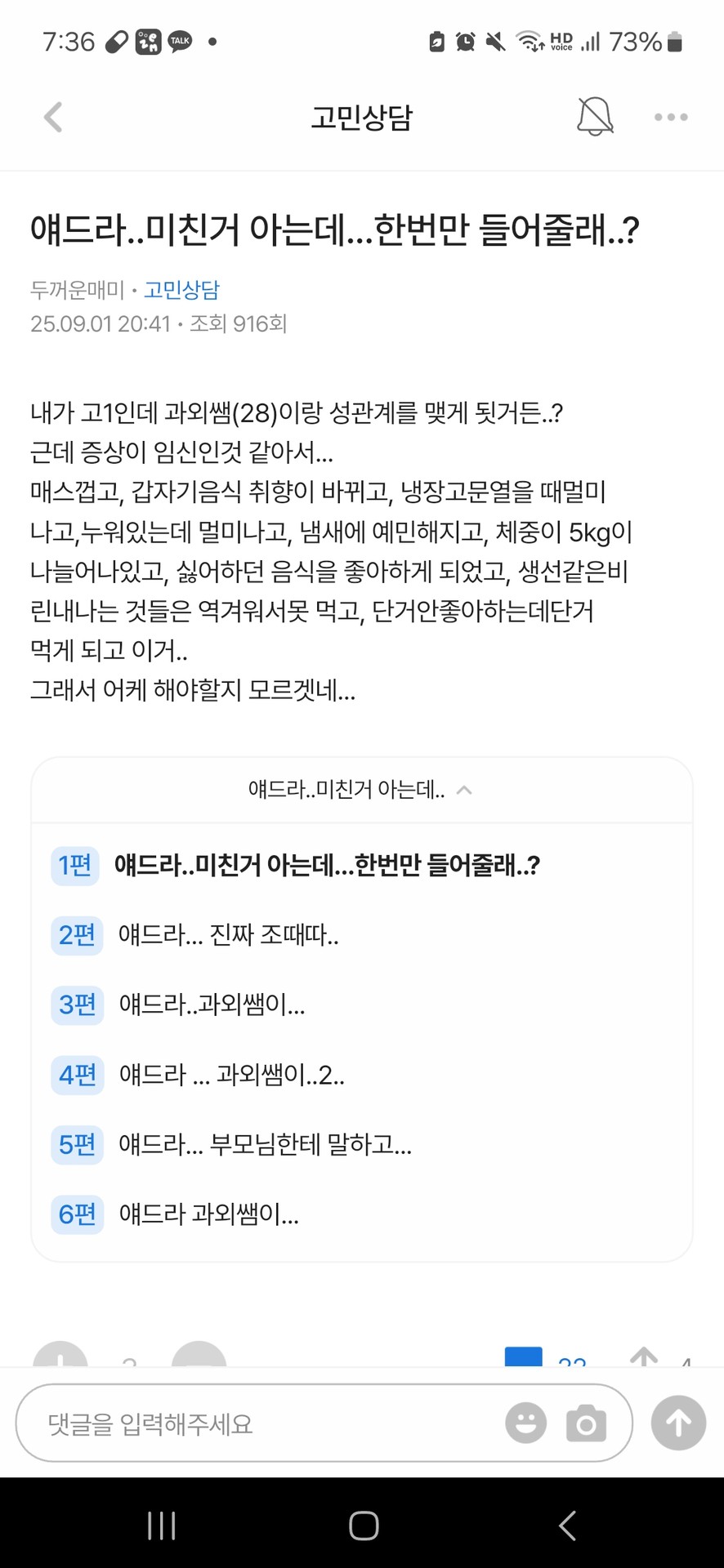Tap the mute icon in the status bar
Image resolution: width=724 pixels, height=1568 pixels.
(x=494, y=40)
